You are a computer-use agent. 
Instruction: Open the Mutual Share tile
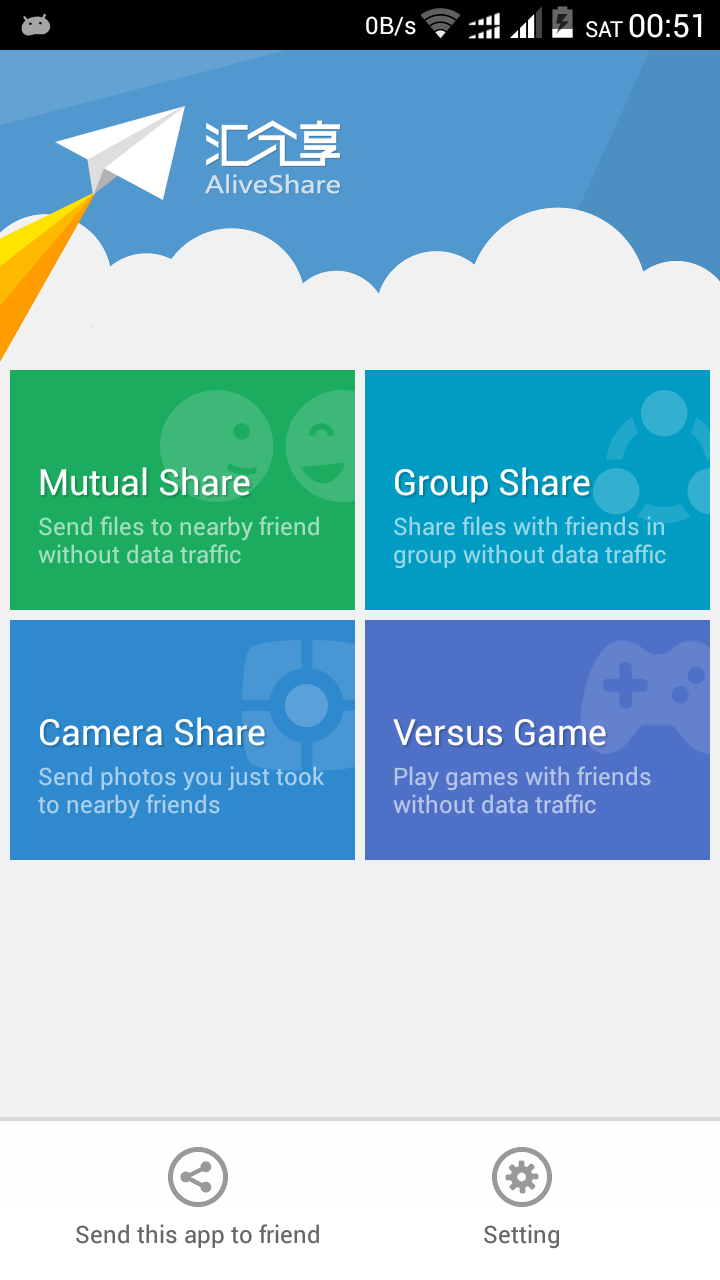click(x=182, y=490)
